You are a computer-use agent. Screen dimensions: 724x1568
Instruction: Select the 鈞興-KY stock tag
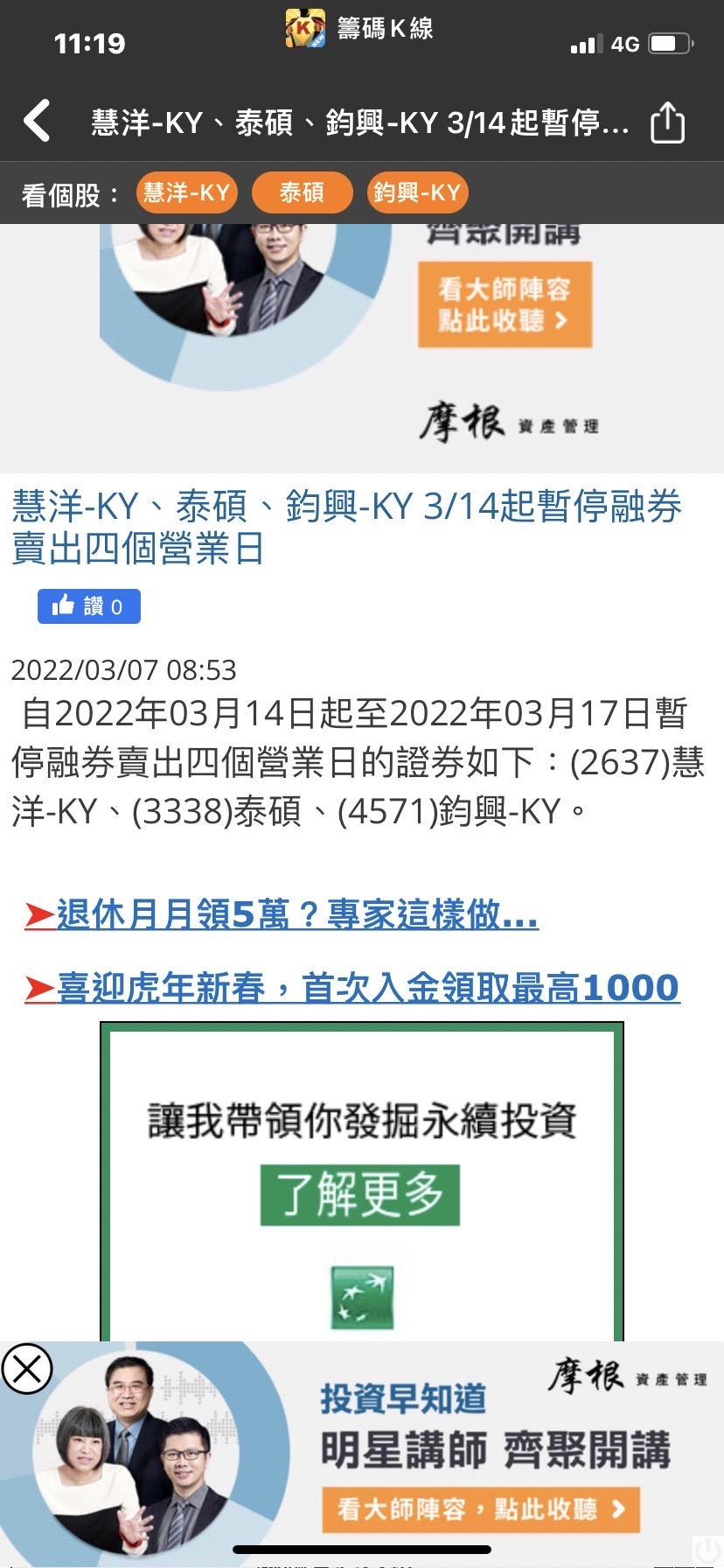coord(417,192)
